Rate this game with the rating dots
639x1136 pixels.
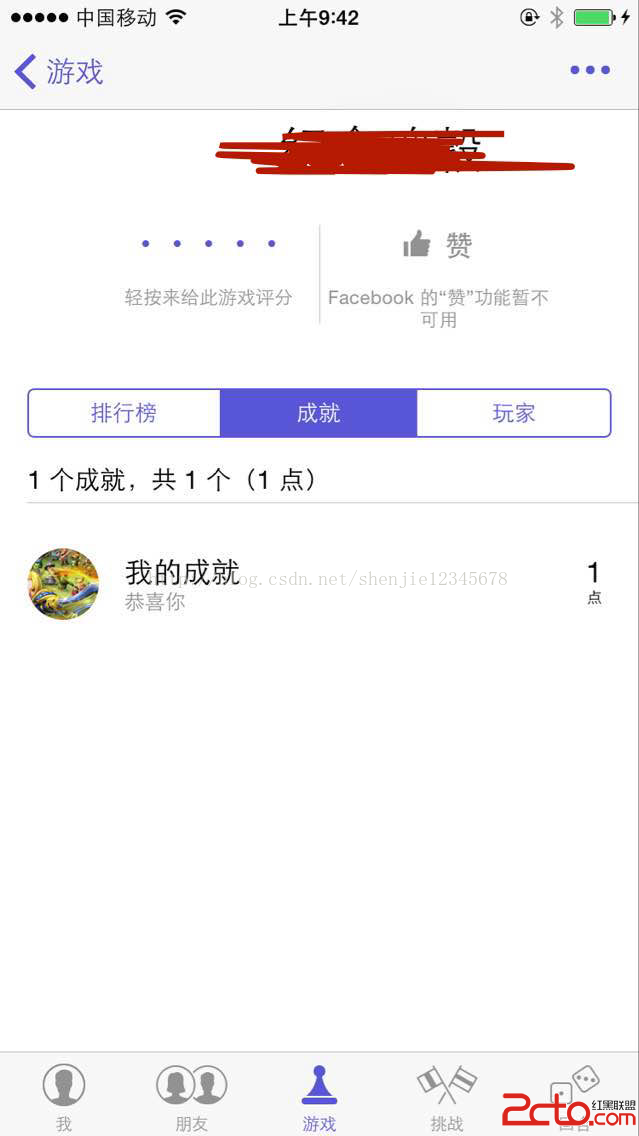[209, 244]
